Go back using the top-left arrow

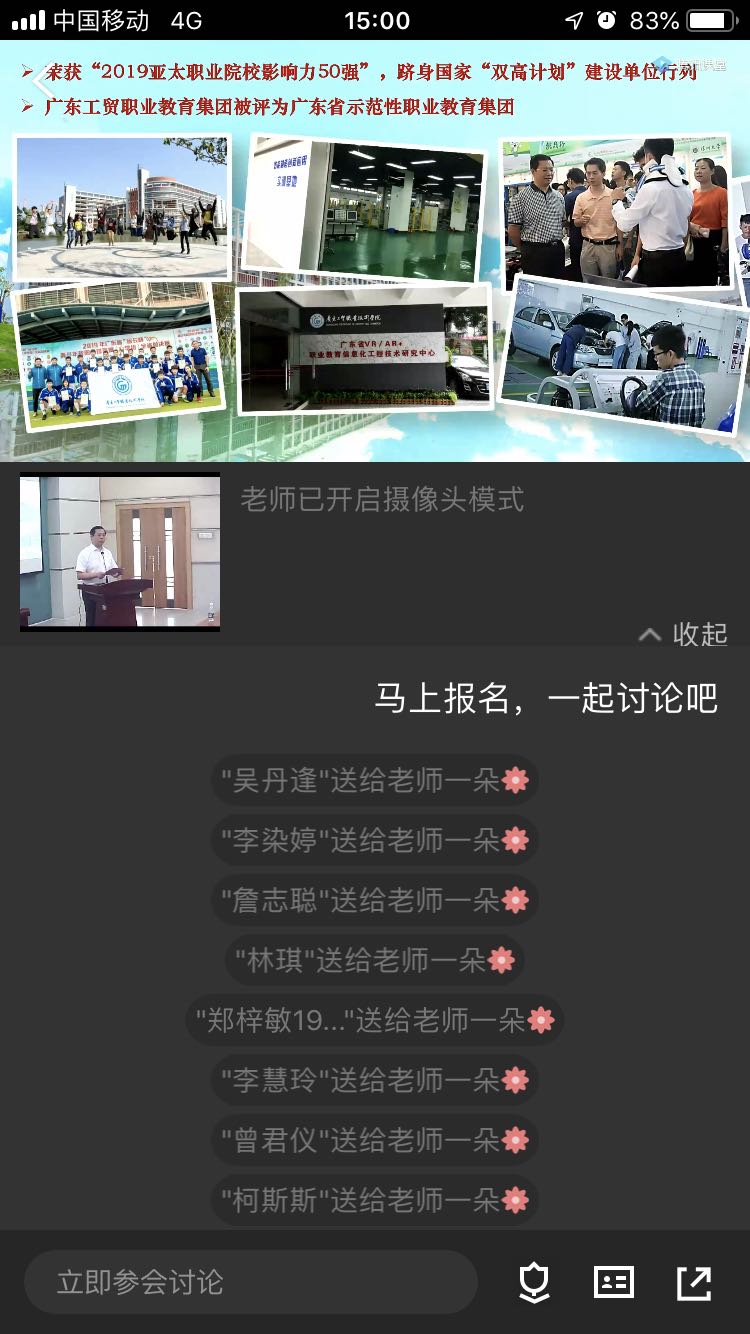[42, 78]
